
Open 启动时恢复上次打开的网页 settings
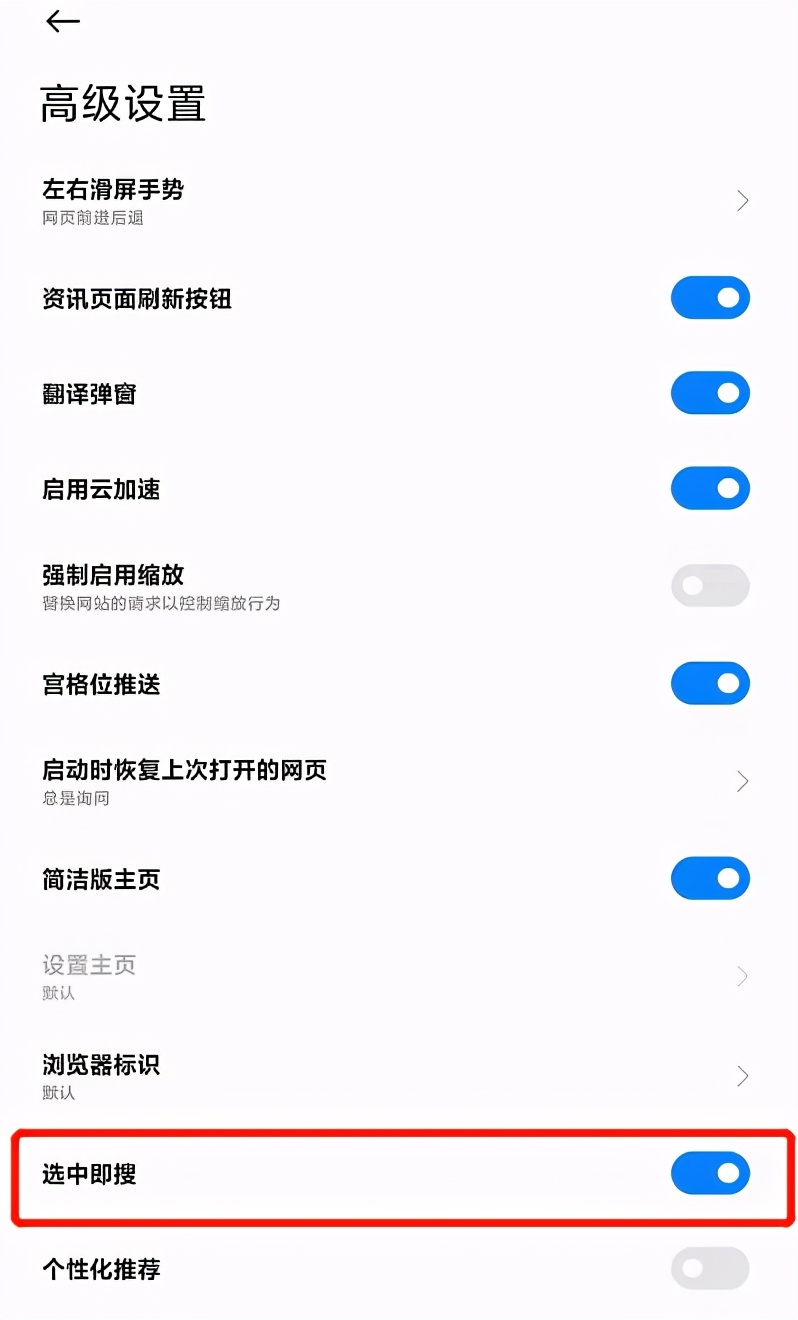click(x=742, y=780)
